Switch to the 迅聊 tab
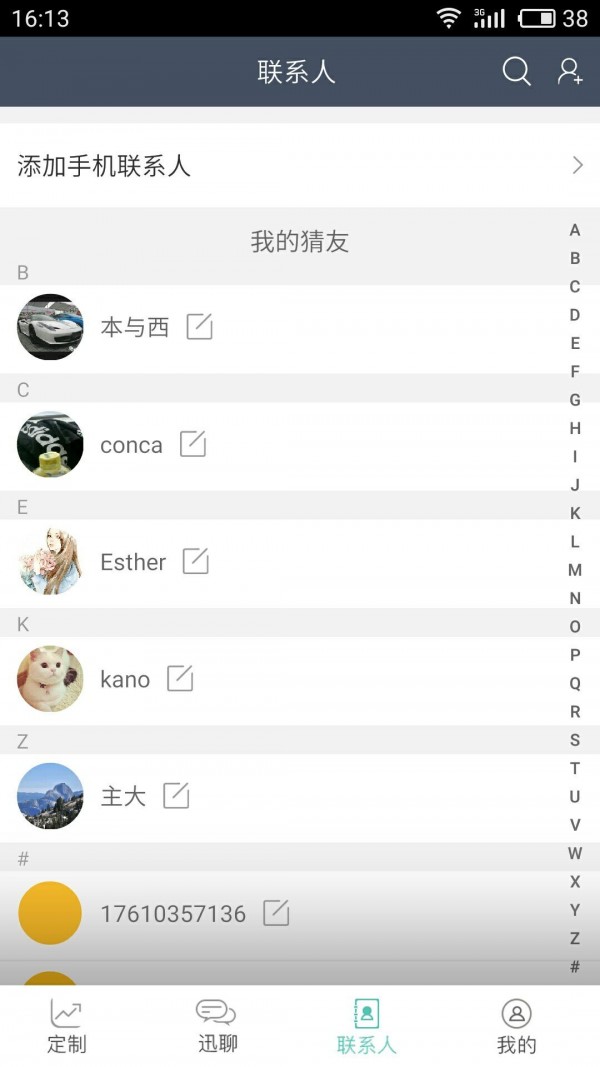Viewport: 600px width, 1067px height. 217,1027
